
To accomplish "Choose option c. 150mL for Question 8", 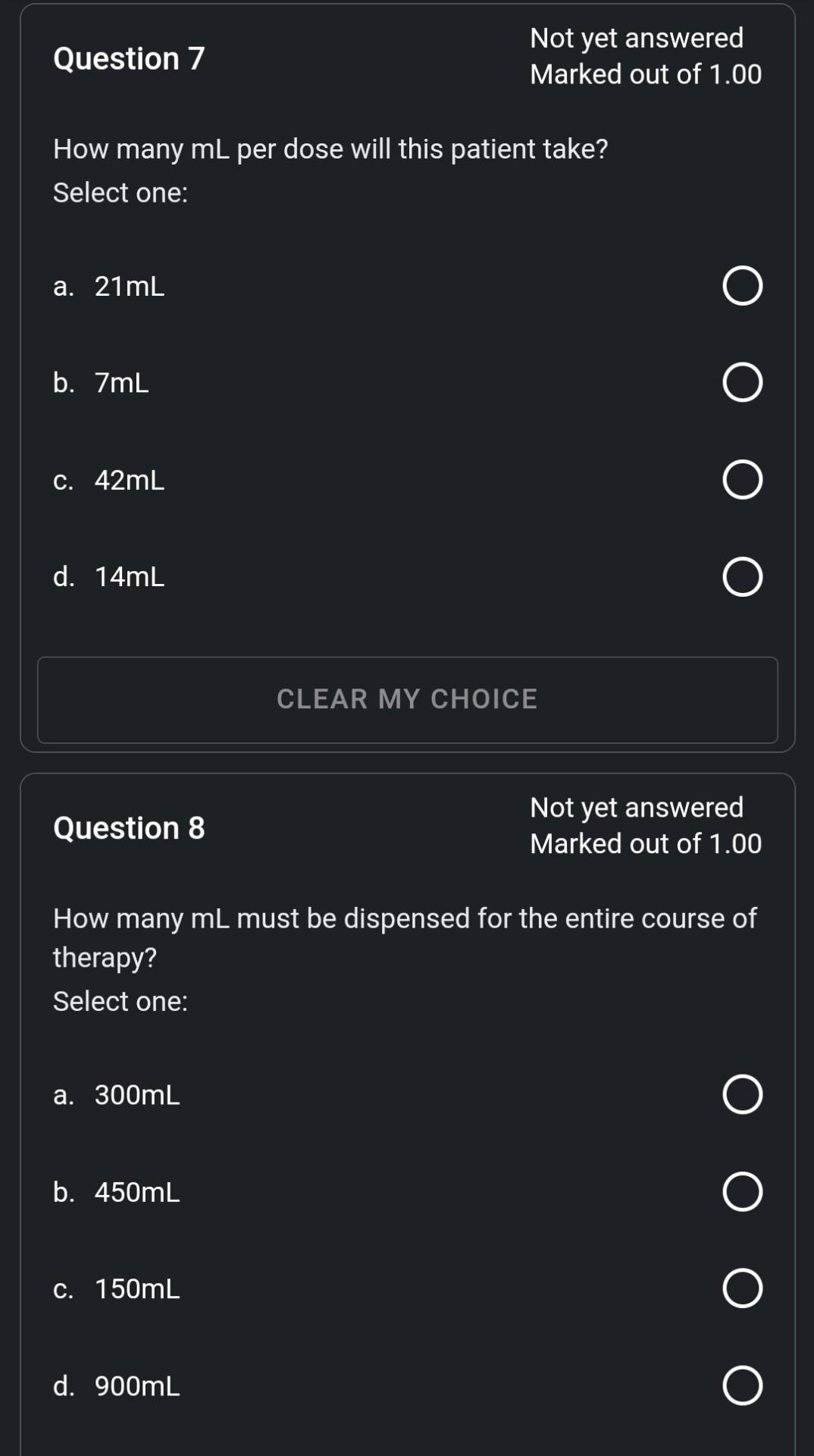I will click(744, 1288).
